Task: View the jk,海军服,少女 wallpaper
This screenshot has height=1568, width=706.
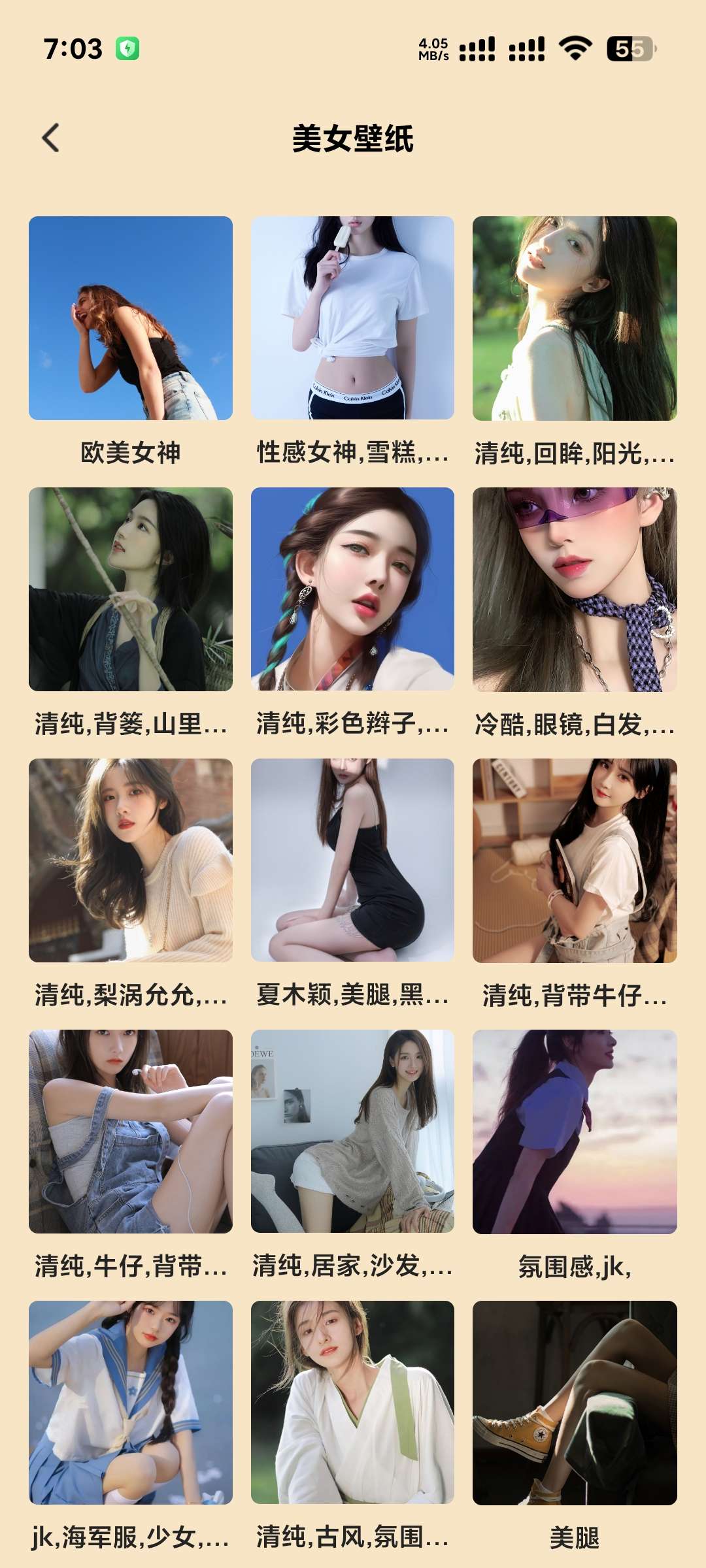Action: pyautogui.click(x=131, y=1403)
